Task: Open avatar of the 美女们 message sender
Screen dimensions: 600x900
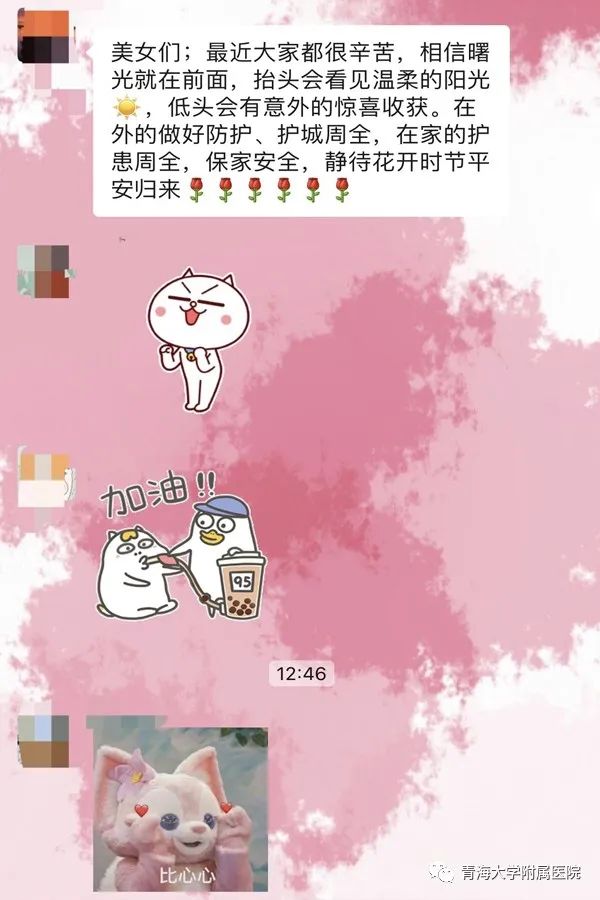Action: 44,37
